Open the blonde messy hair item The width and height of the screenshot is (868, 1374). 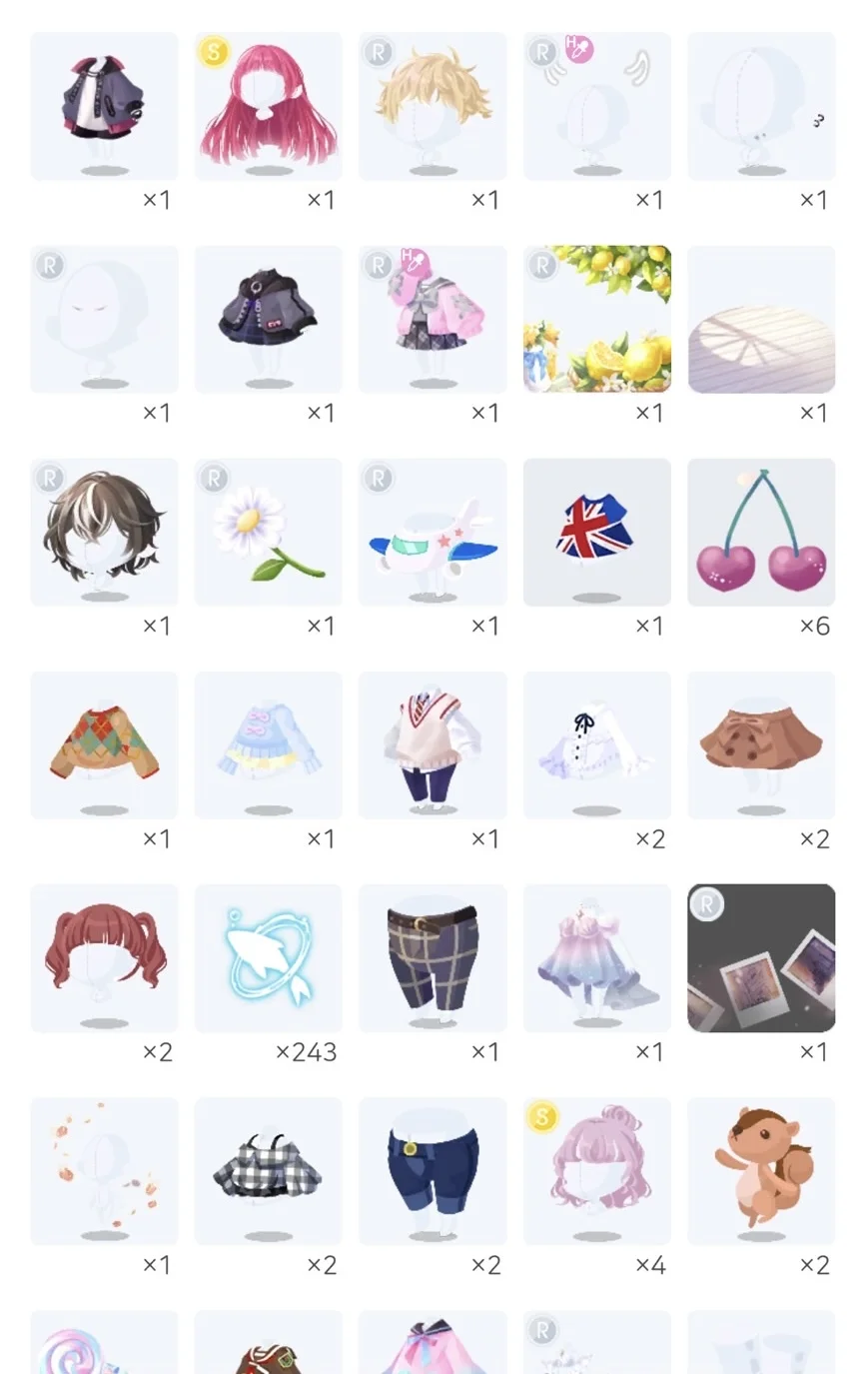(x=433, y=106)
